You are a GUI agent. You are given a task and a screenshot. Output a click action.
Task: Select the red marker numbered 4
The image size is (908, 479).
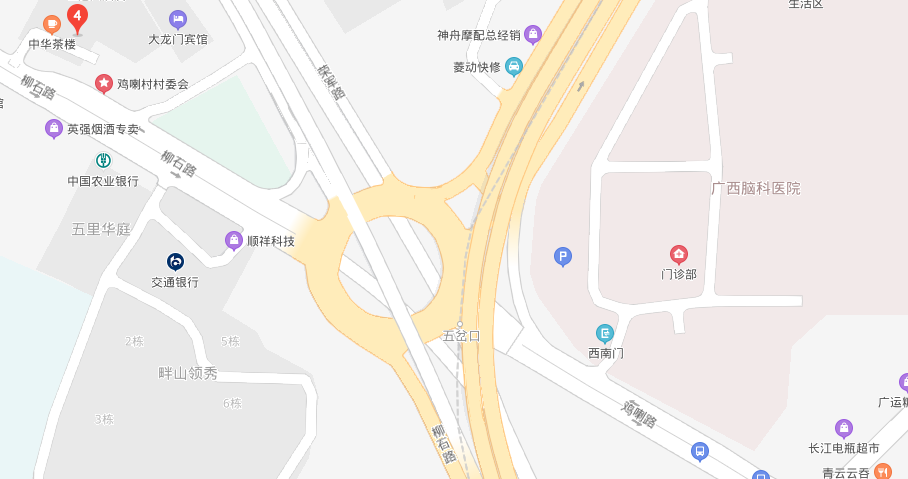tap(77, 17)
